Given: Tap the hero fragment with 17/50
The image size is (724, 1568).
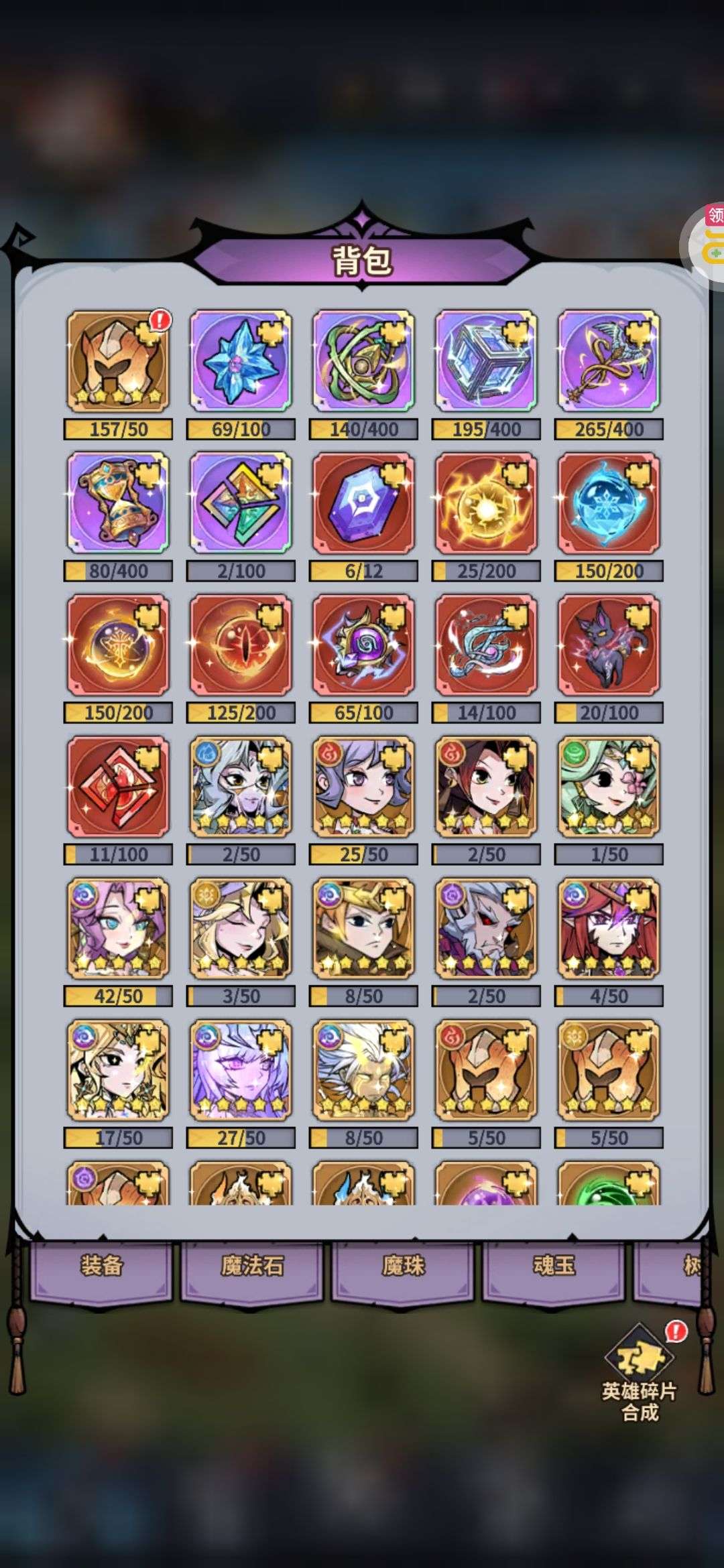Looking at the screenshot, I should (118, 1071).
